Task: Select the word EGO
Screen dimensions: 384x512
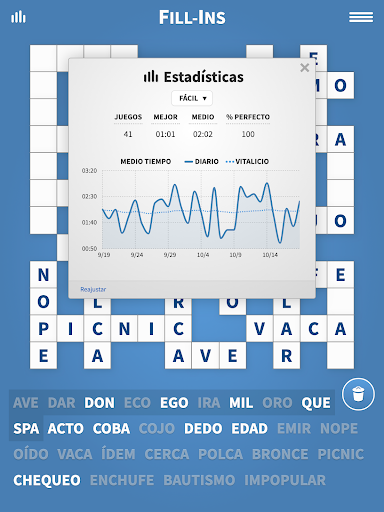Action: [x=174, y=403]
